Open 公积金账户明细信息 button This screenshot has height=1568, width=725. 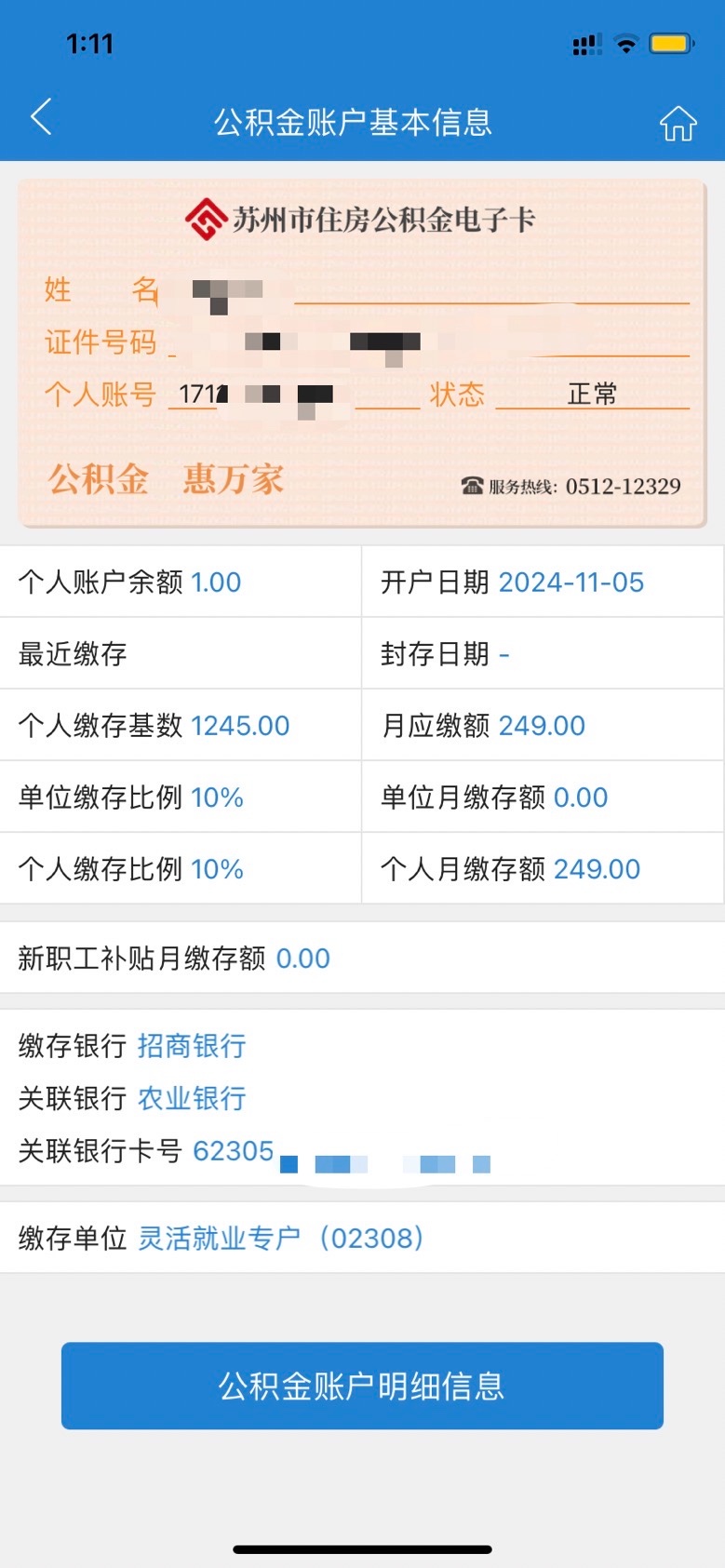pos(362,1386)
